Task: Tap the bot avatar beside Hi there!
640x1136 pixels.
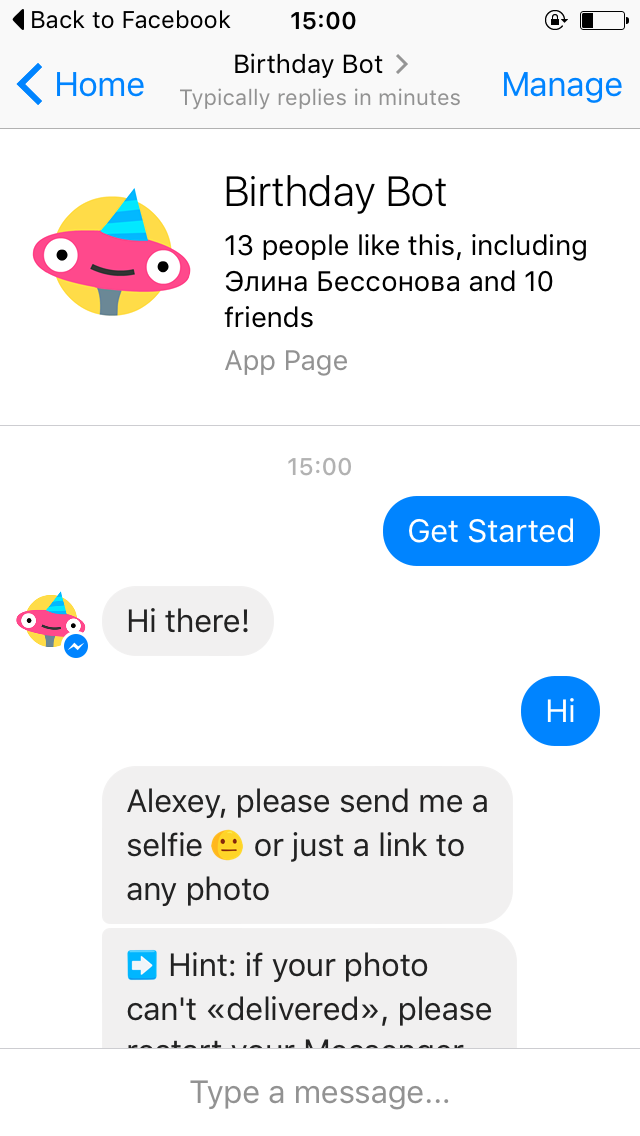Action: point(51,622)
